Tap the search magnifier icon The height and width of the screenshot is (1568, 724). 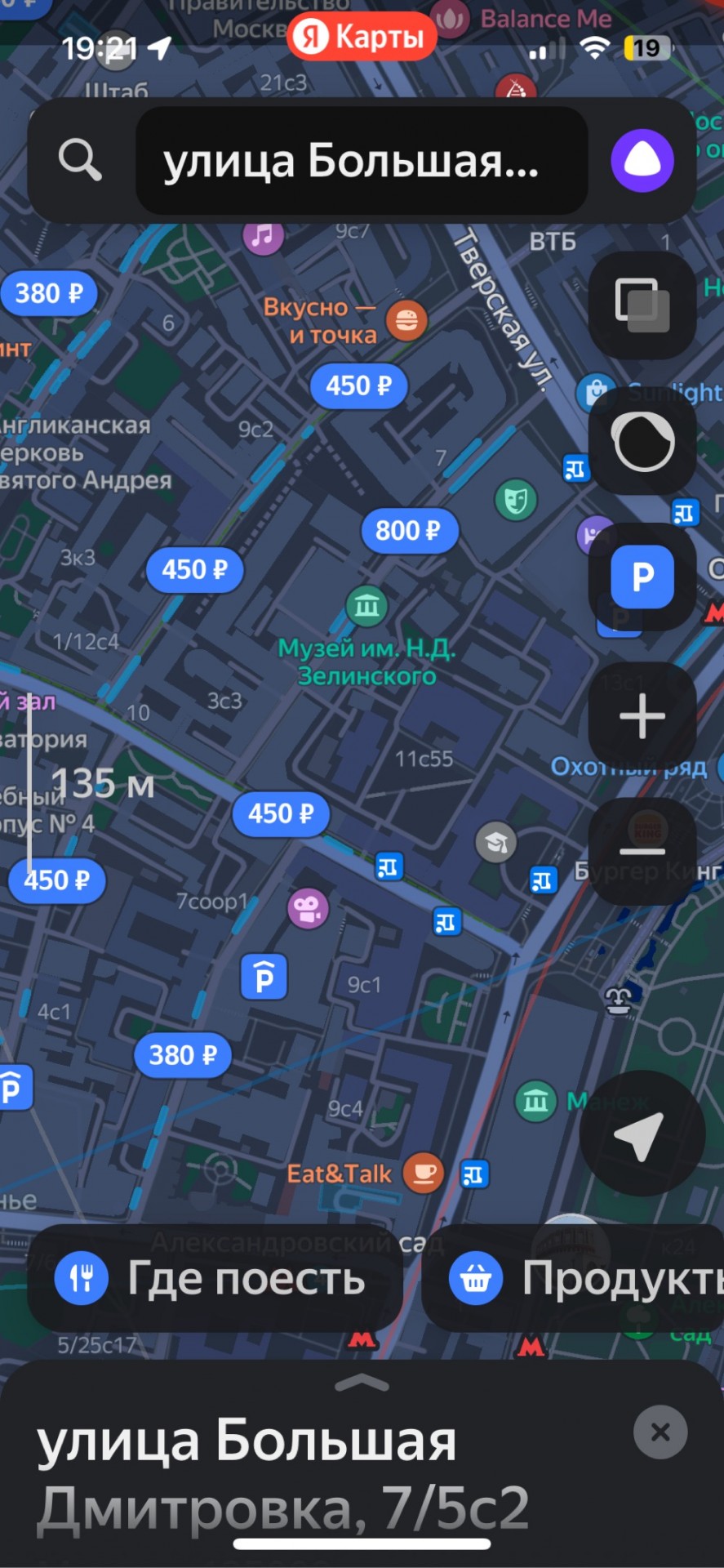pyautogui.click(x=80, y=160)
